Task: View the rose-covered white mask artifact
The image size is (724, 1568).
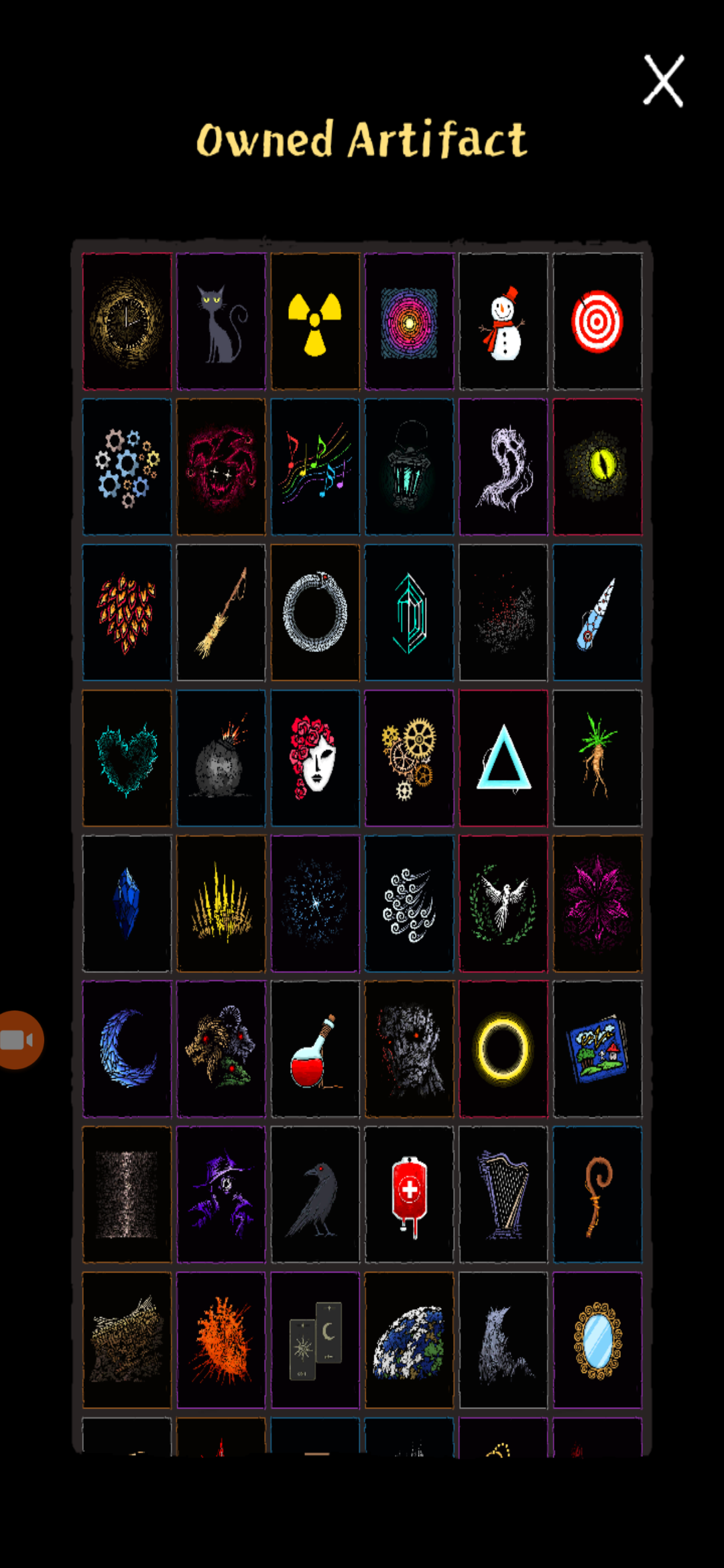Action: coord(315,758)
